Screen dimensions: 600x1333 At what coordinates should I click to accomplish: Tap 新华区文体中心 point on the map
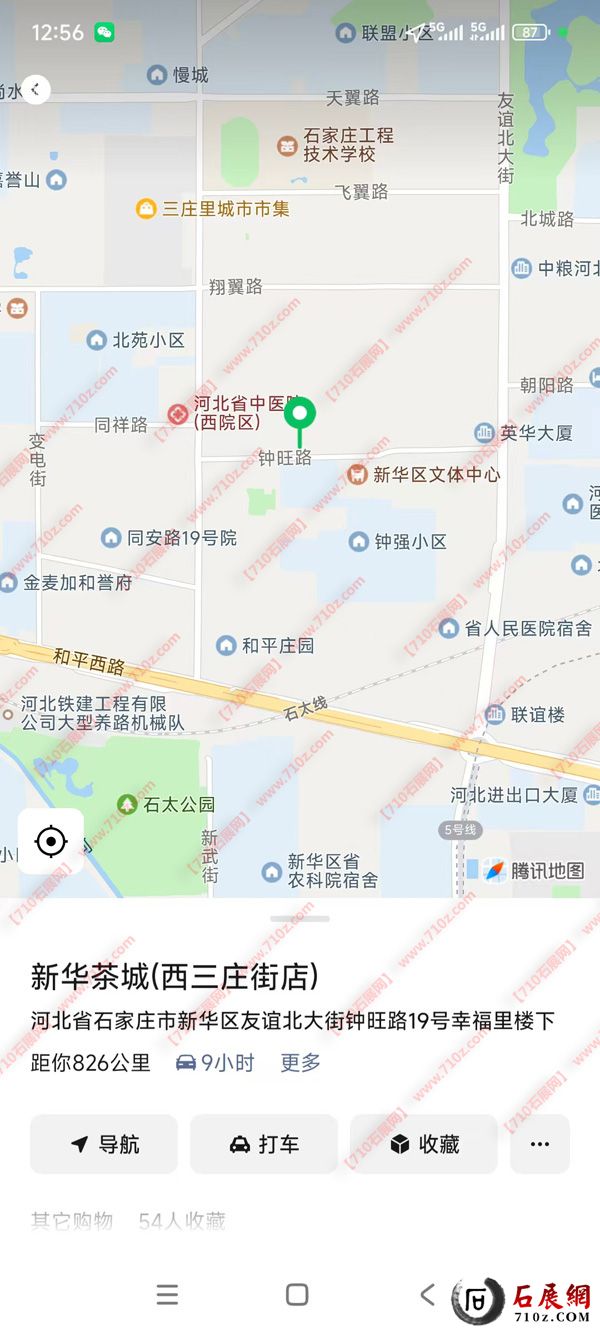(x=357, y=475)
